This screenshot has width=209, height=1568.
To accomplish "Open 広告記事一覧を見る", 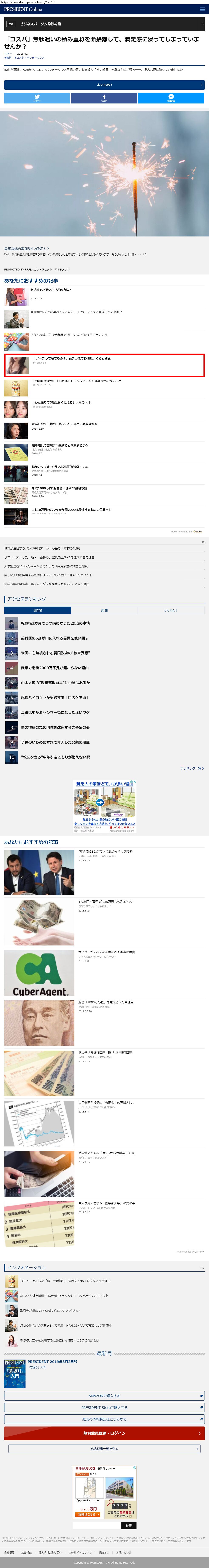I will click(x=104, y=1449).
